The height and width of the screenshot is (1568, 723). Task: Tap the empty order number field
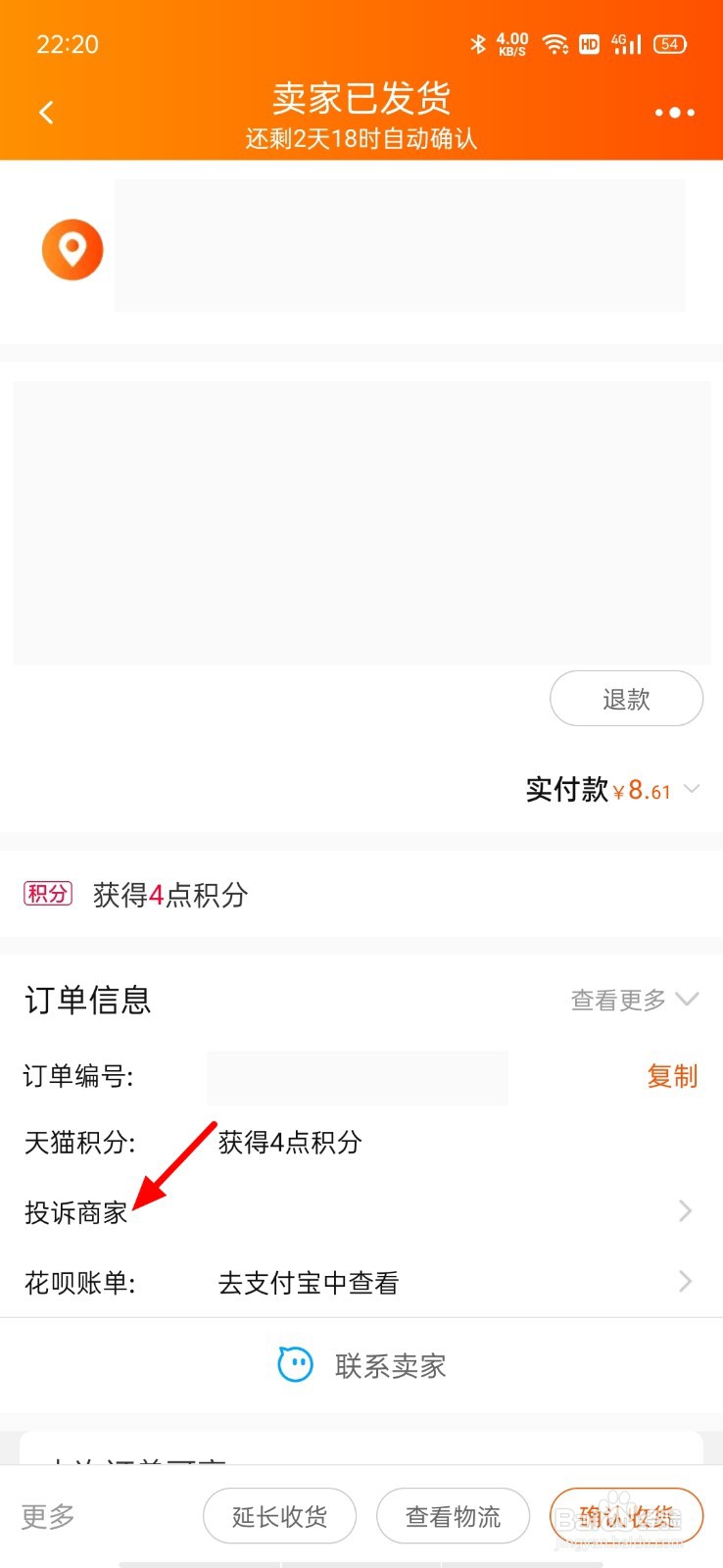click(x=357, y=1076)
